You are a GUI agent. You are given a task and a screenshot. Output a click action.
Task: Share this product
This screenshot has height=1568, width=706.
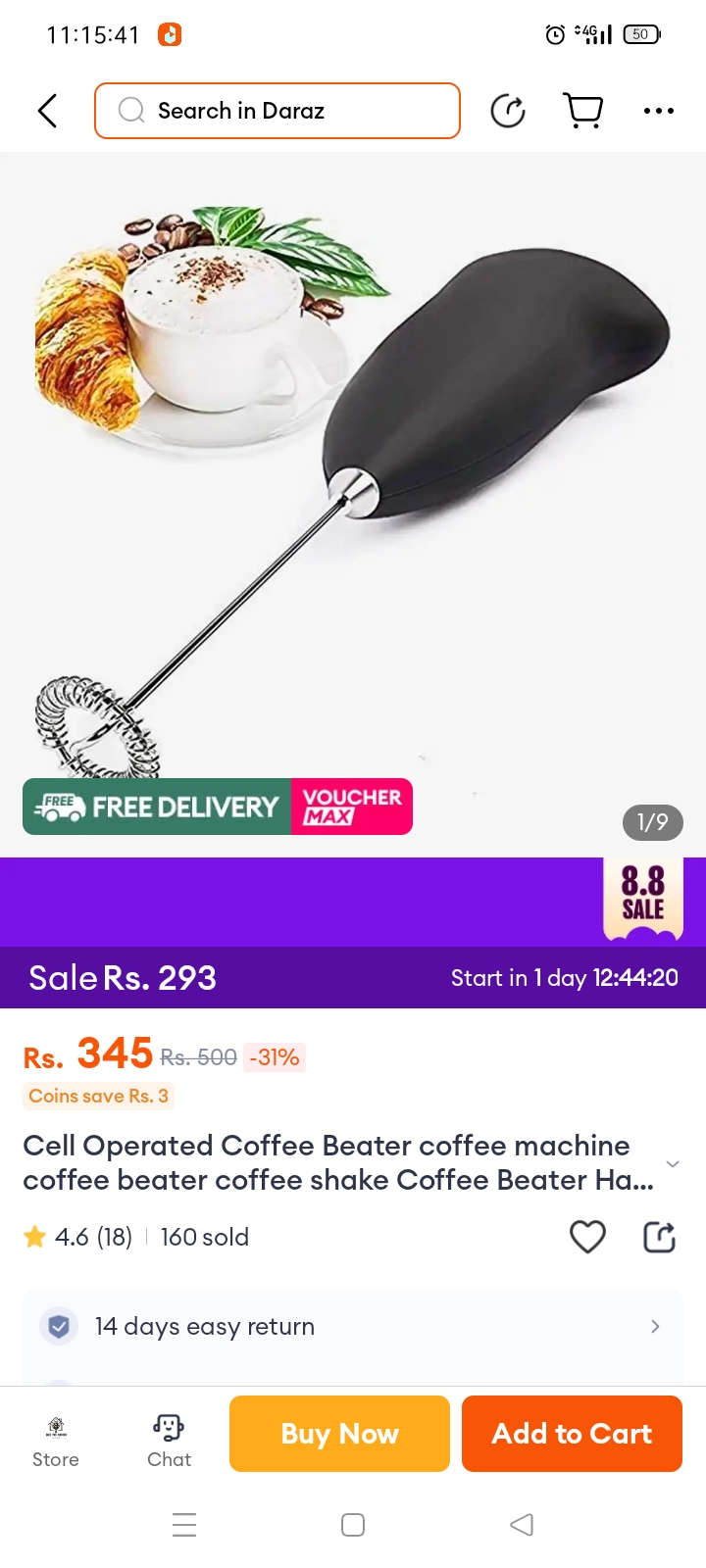659,1237
